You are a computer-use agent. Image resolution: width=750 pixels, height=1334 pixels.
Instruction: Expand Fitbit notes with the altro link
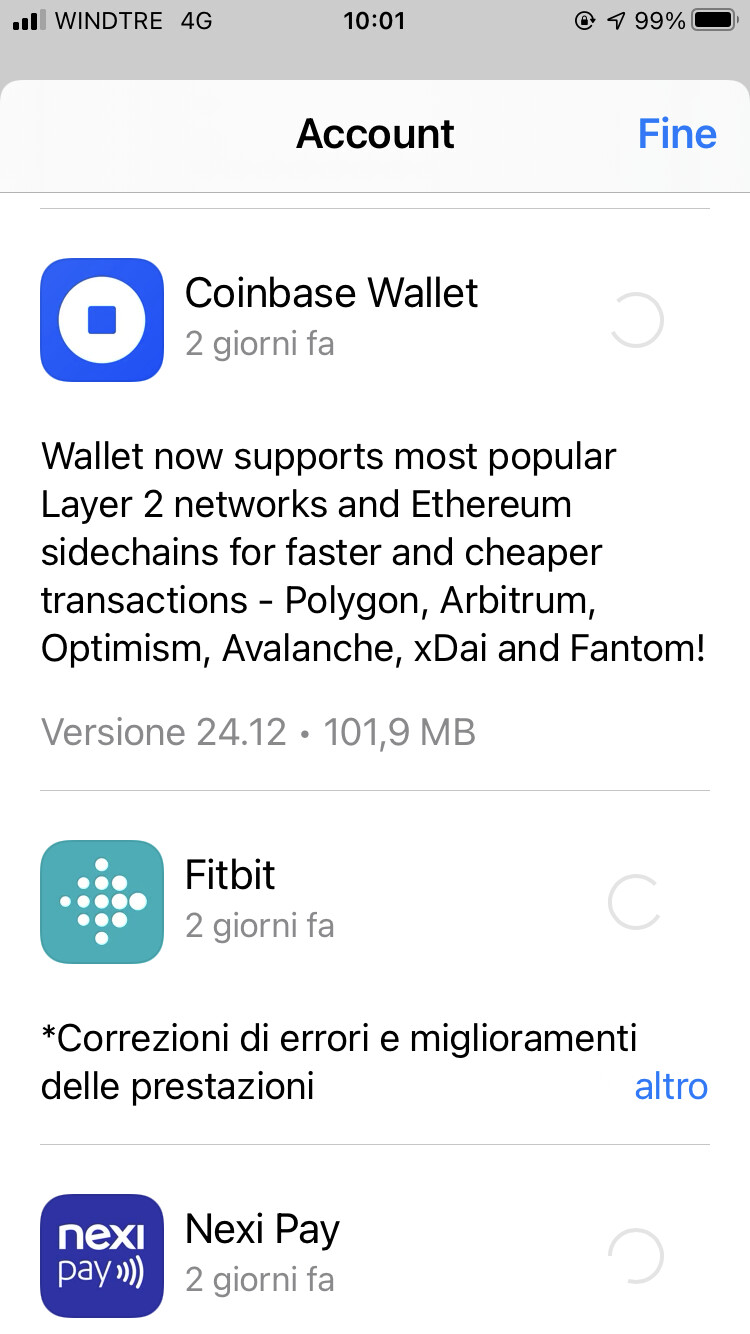pyautogui.click(x=671, y=1086)
